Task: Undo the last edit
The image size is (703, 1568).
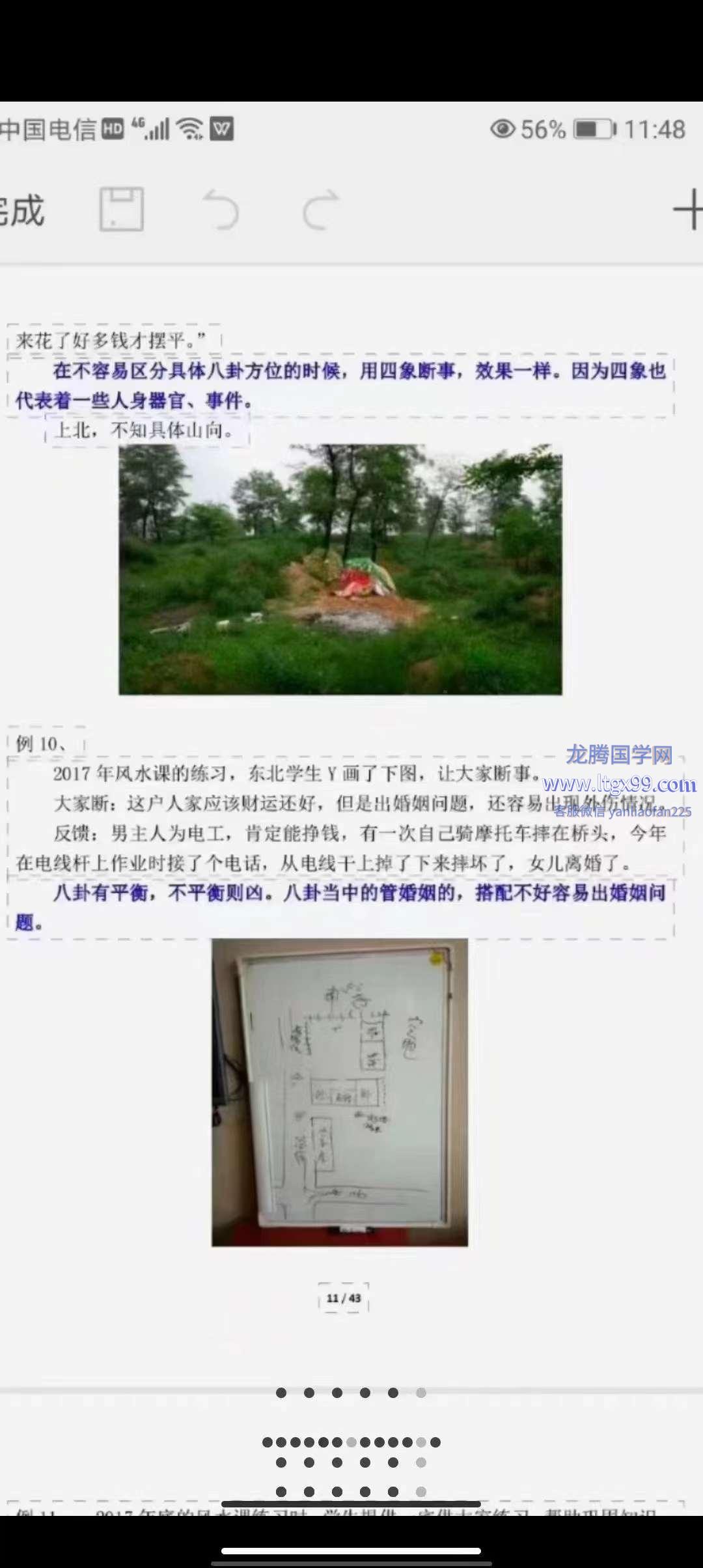Action: pos(221,210)
